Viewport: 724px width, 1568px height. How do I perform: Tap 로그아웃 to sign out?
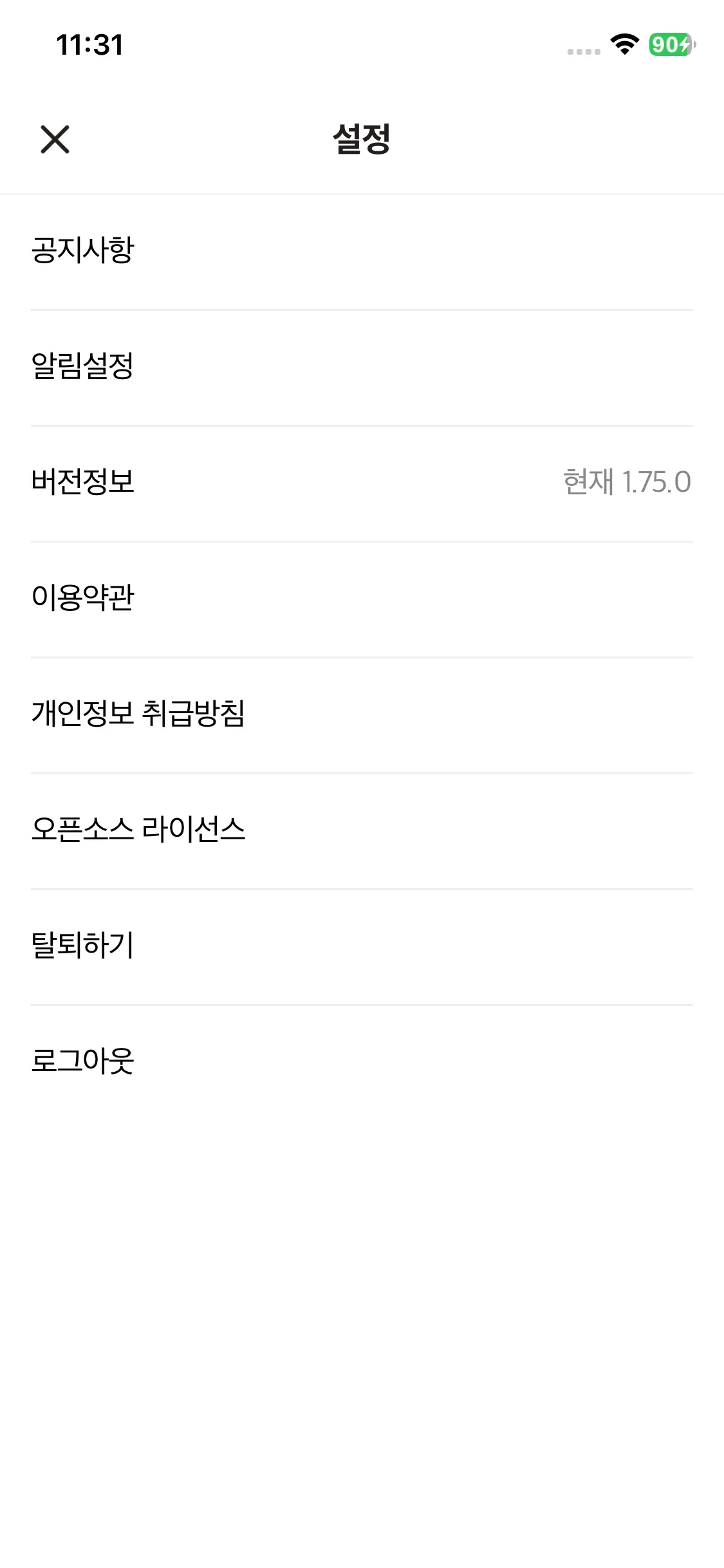pyautogui.click(x=83, y=1062)
